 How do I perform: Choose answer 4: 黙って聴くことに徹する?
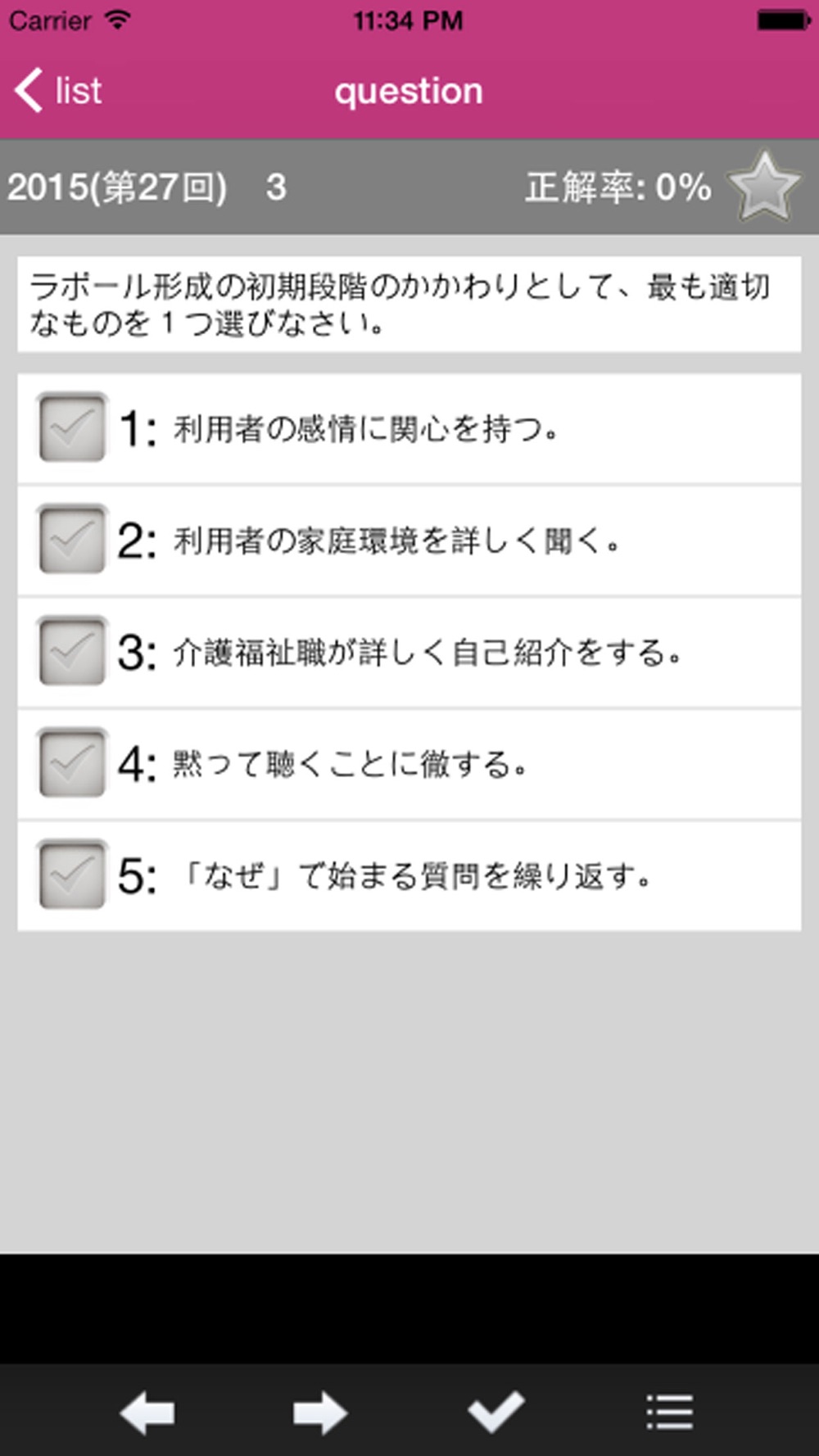coord(409,764)
